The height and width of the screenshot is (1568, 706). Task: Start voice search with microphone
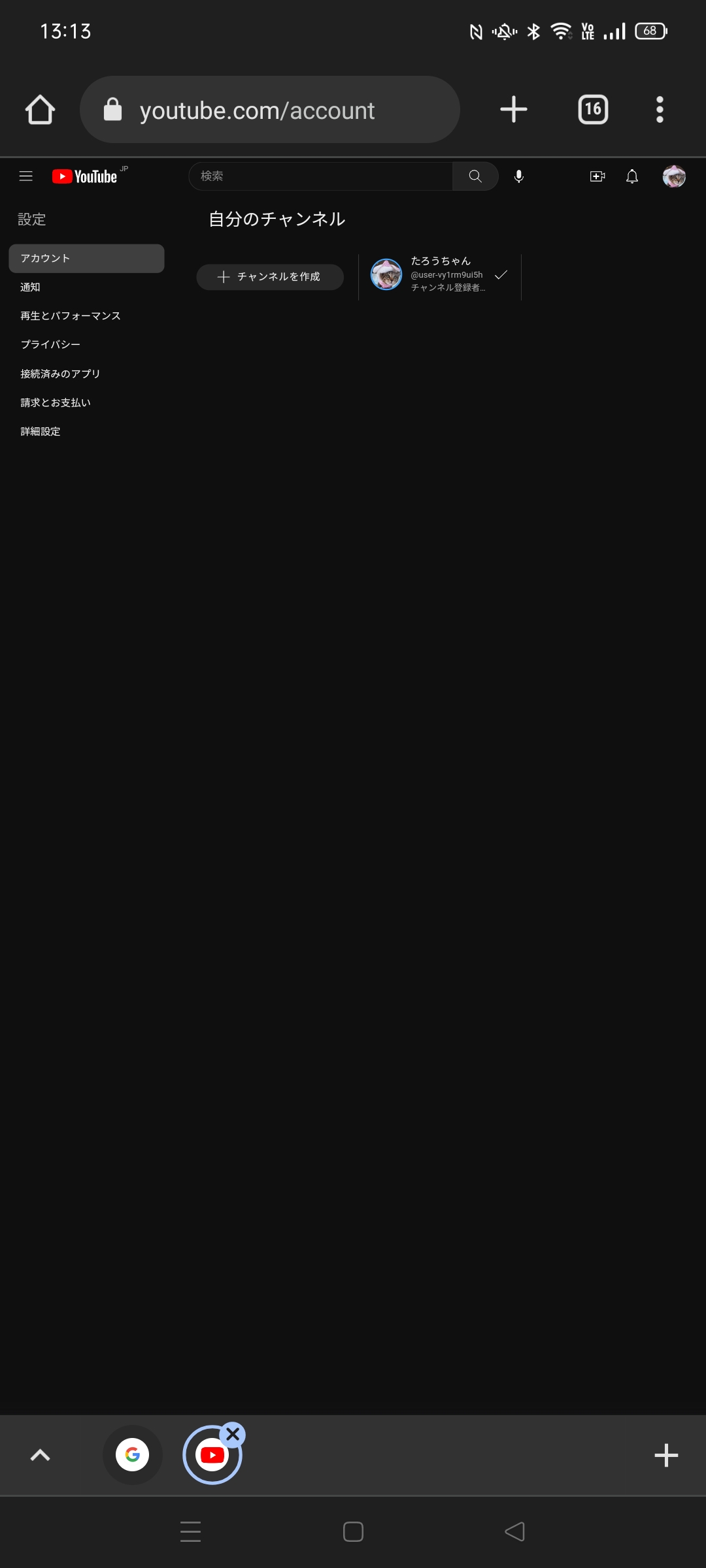coord(519,176)
